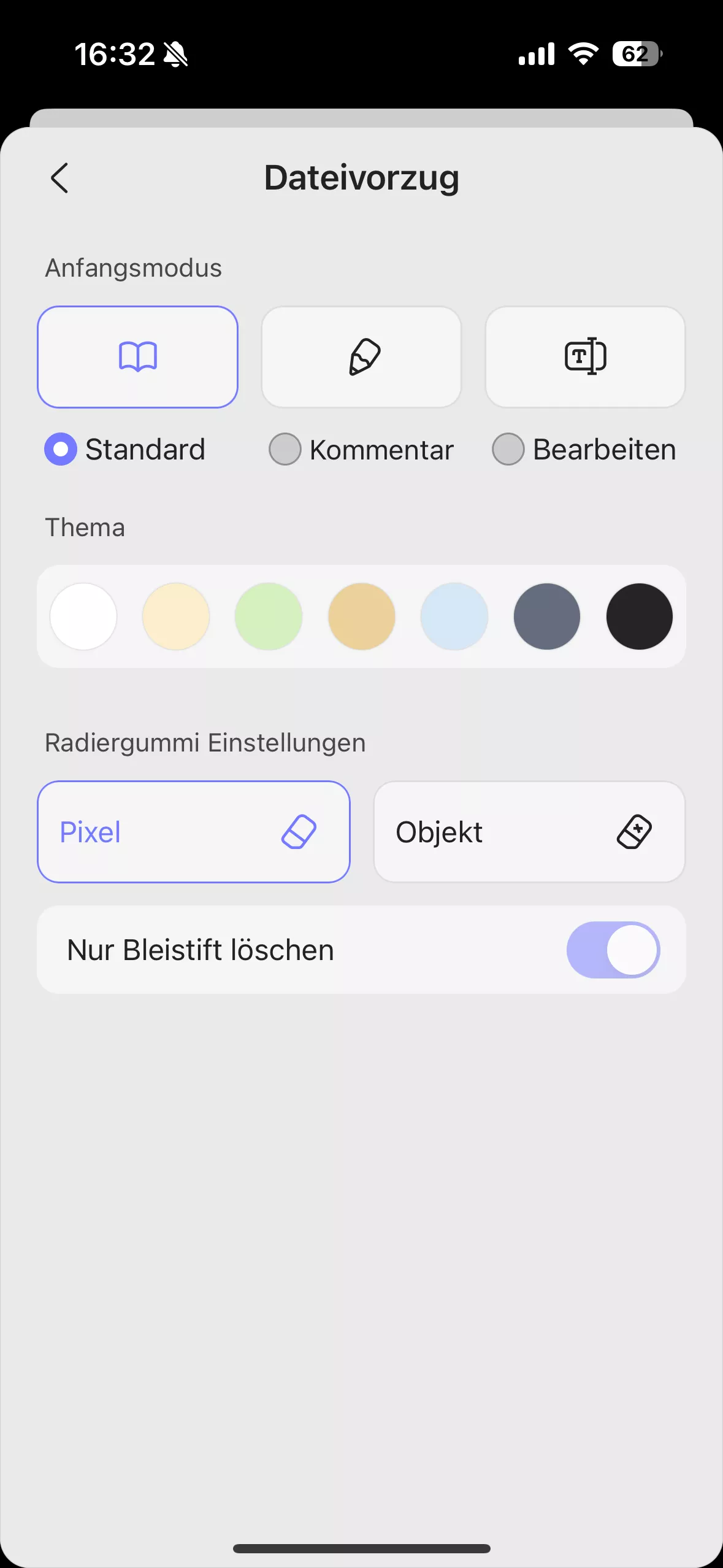Image resolution: width=723 pixels, height=1568 pixels.
Task: Toggle Nur Bleistift löschen switch
Action: pyautogui.click(x=613, y=950)
